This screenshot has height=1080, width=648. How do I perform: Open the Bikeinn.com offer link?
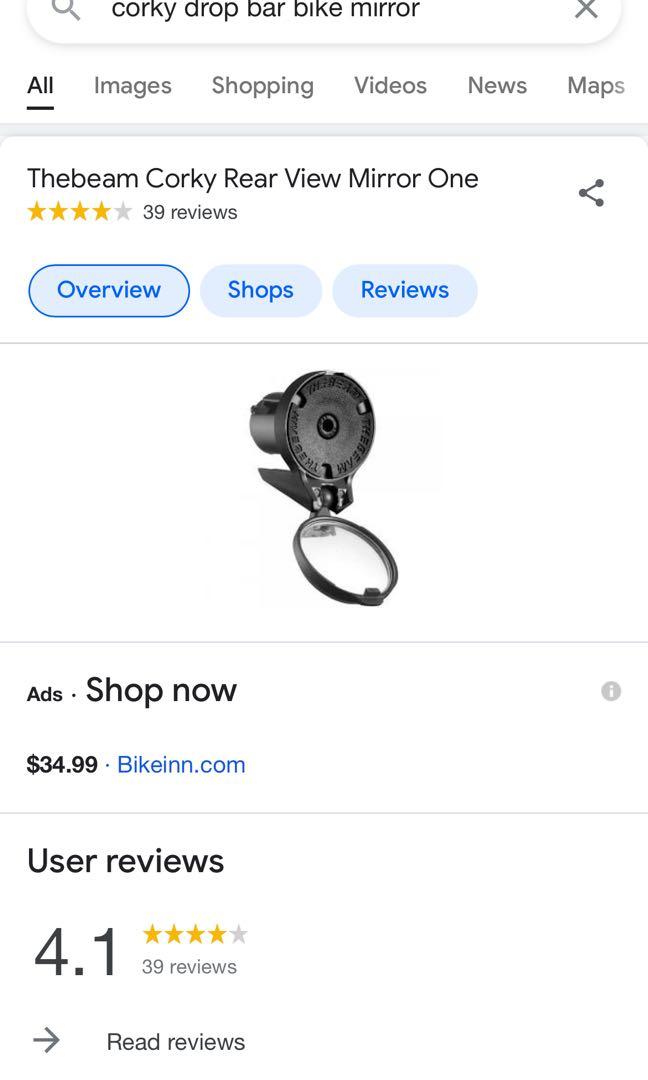181,765
